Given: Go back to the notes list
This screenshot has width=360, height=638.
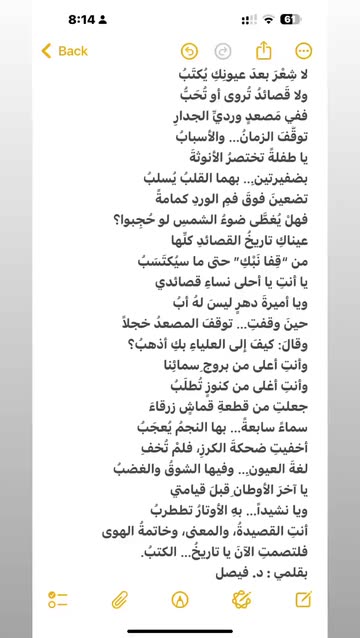Looking at the screenshot, I should (65, 51).
